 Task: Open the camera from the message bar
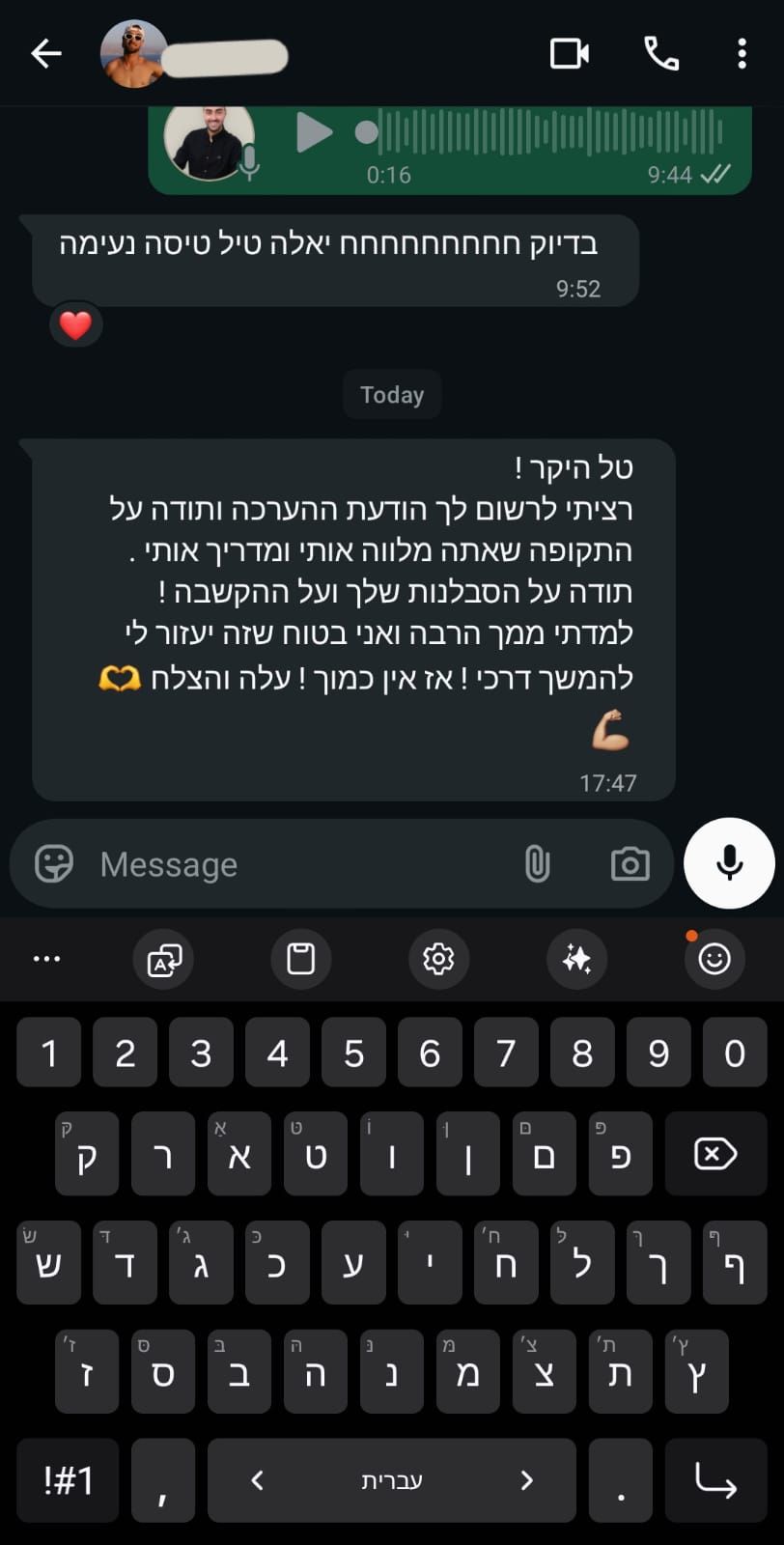click(630, 864)
